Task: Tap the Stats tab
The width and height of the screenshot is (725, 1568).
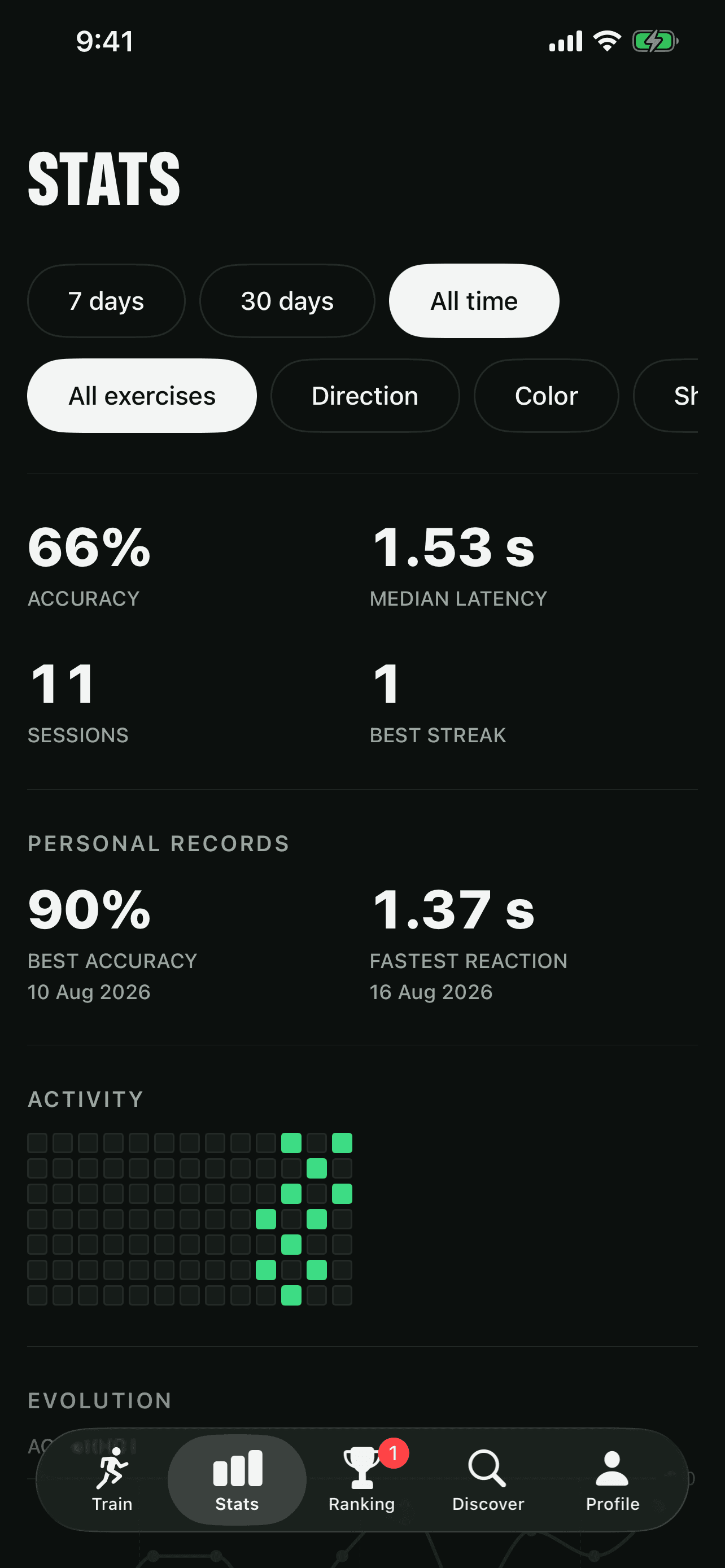Action: (x=237, y=1480)
